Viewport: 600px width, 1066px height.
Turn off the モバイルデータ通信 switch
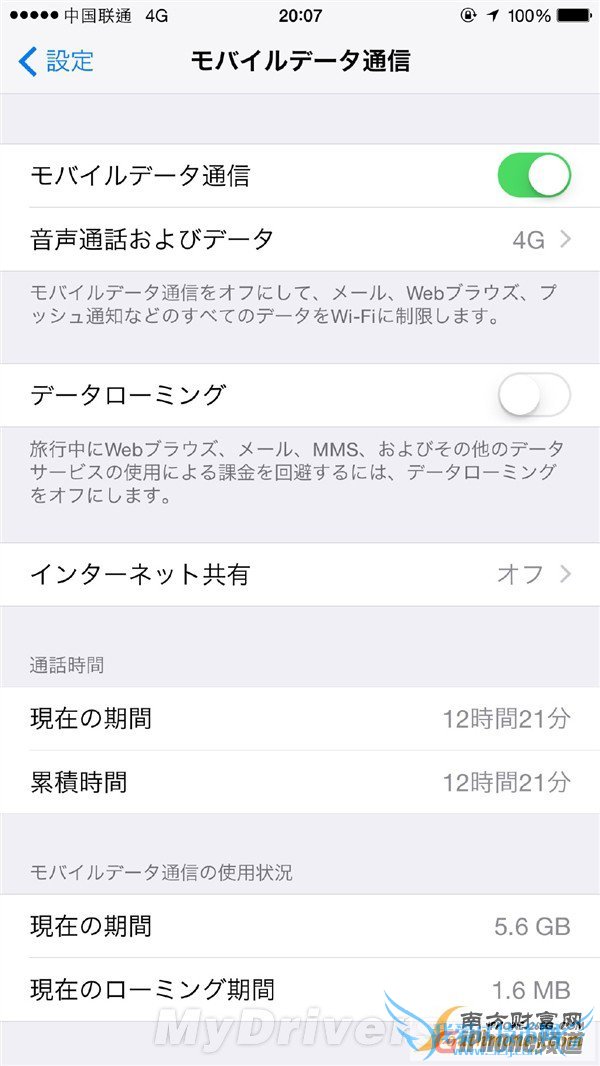[x=533, y=176]
